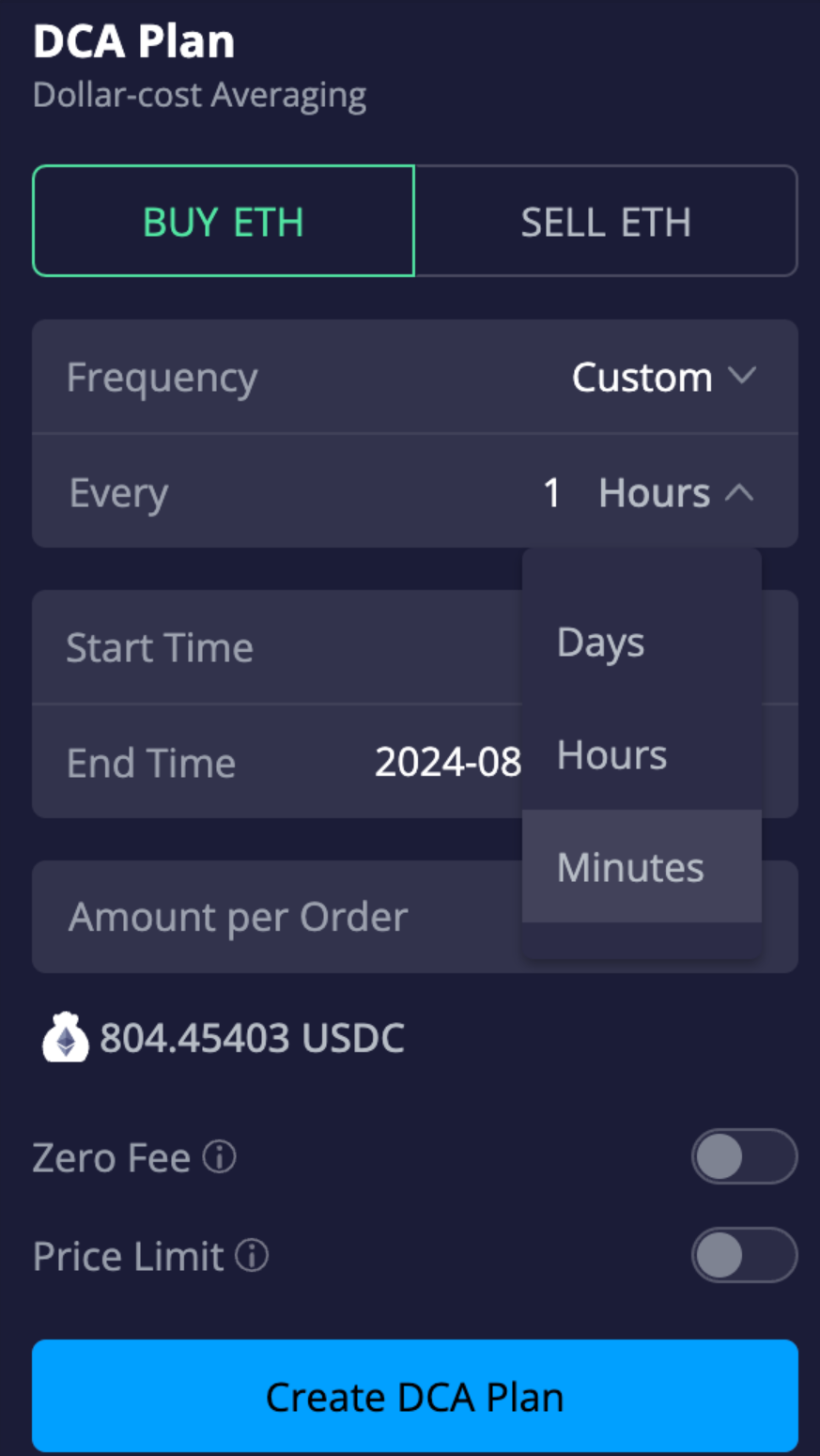This screenshot has height=1456, width=820.
Task: Change the End Time date
Action: click(448, 763)
